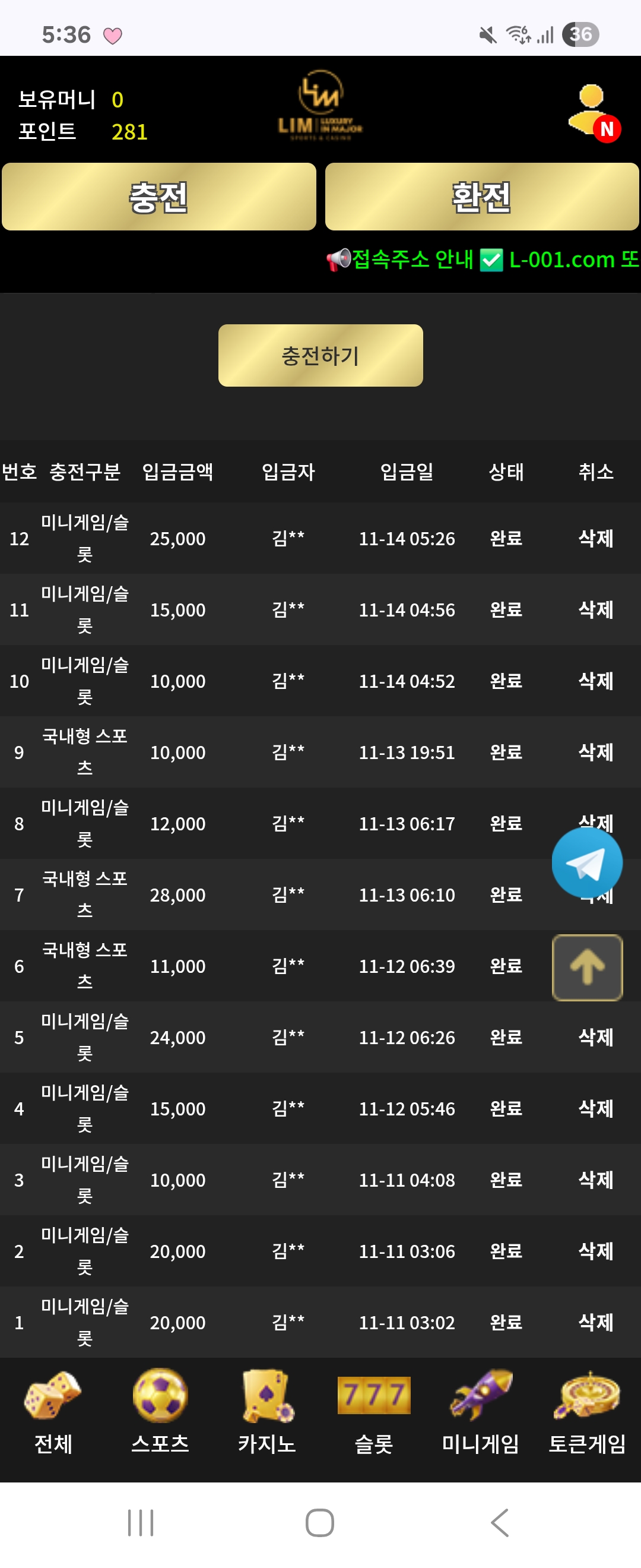
Task: Delete deposit entry number 12
Action: tap(595, 539)
